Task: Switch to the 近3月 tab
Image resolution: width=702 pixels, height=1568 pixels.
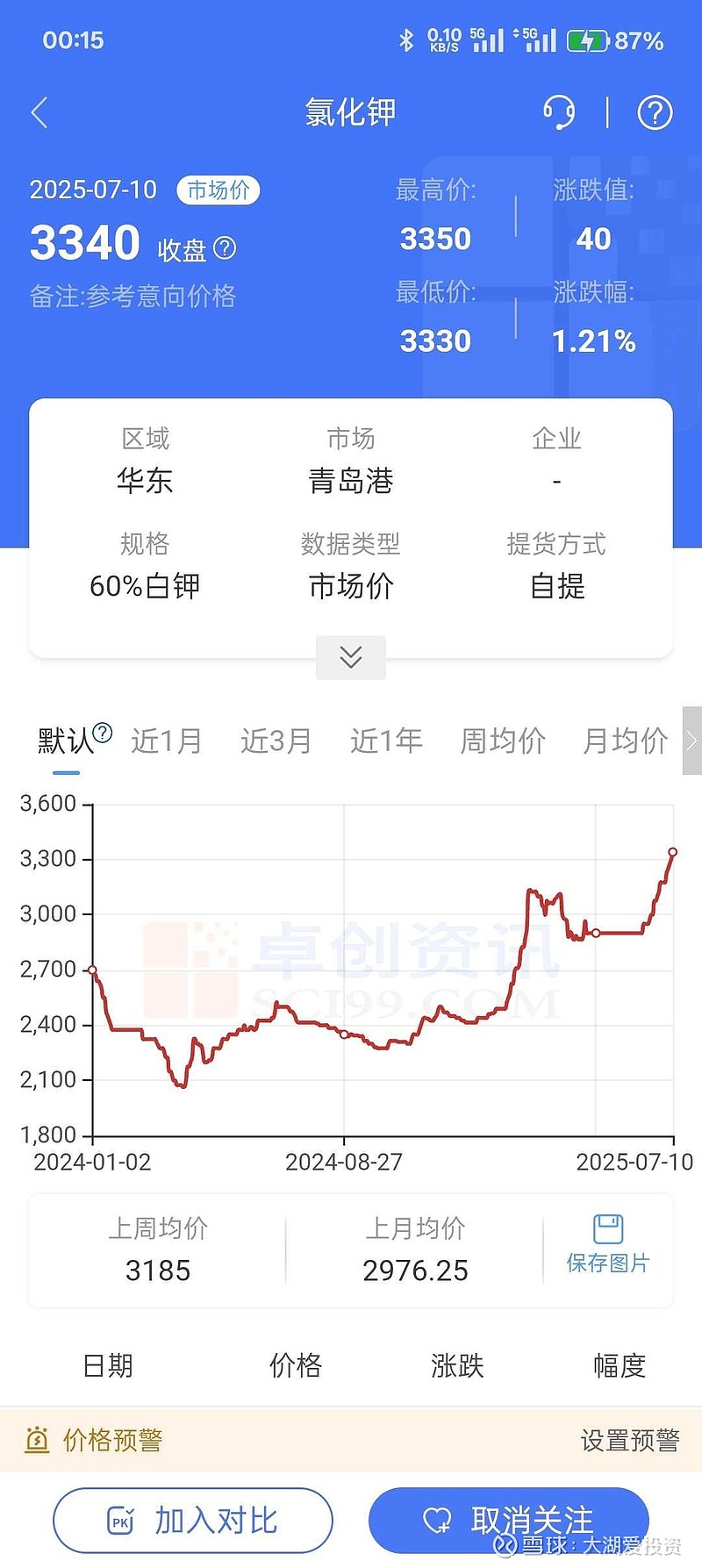Action: tap(276, 741)
